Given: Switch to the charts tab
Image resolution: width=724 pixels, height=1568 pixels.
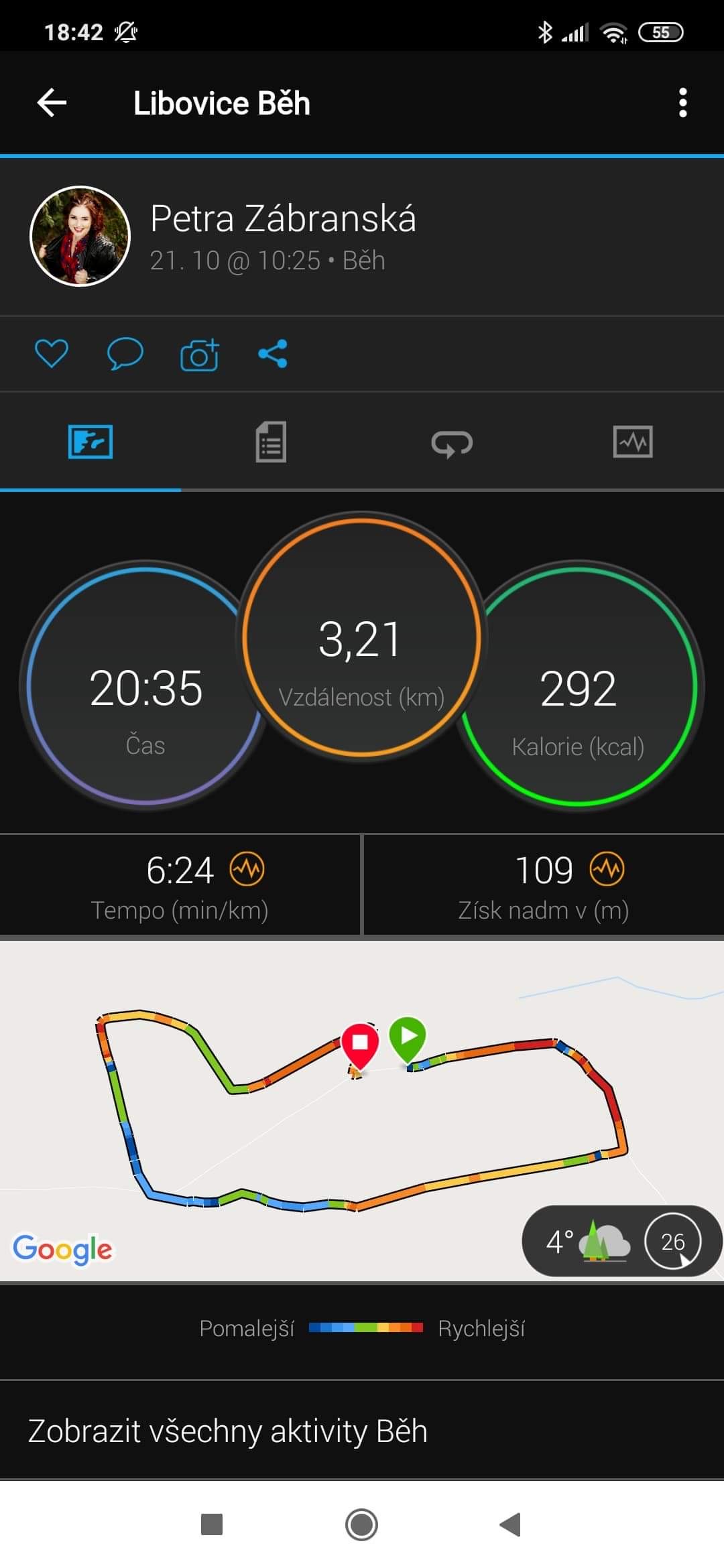Looking at the screenshot, I should click(x=633, y=442).
